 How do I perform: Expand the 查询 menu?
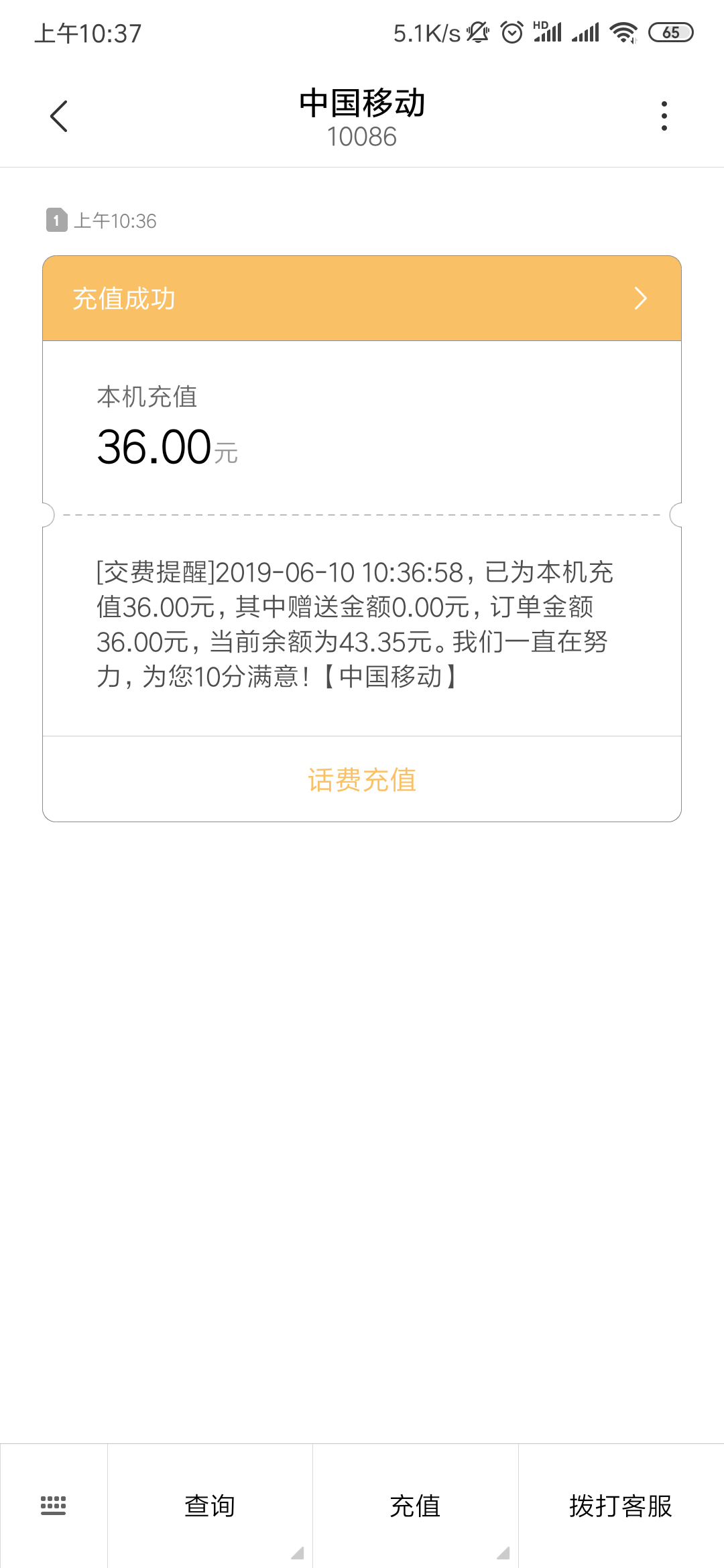point(210,1506)
